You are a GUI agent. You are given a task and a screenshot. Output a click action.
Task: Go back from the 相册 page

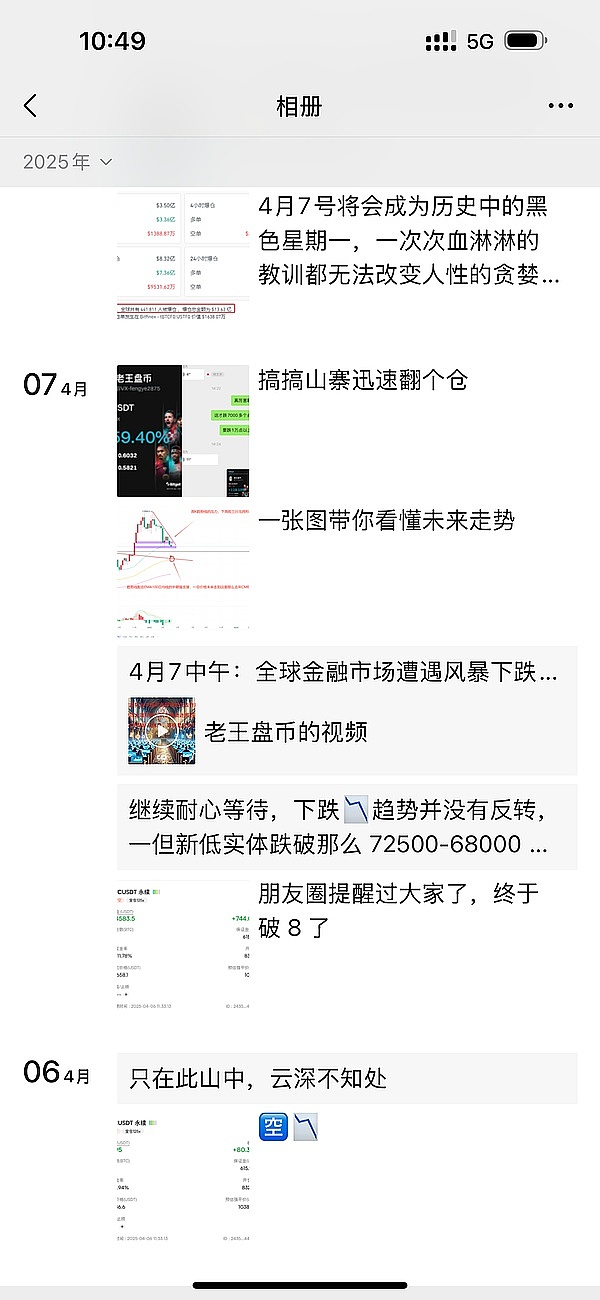(x=30, y=106)
